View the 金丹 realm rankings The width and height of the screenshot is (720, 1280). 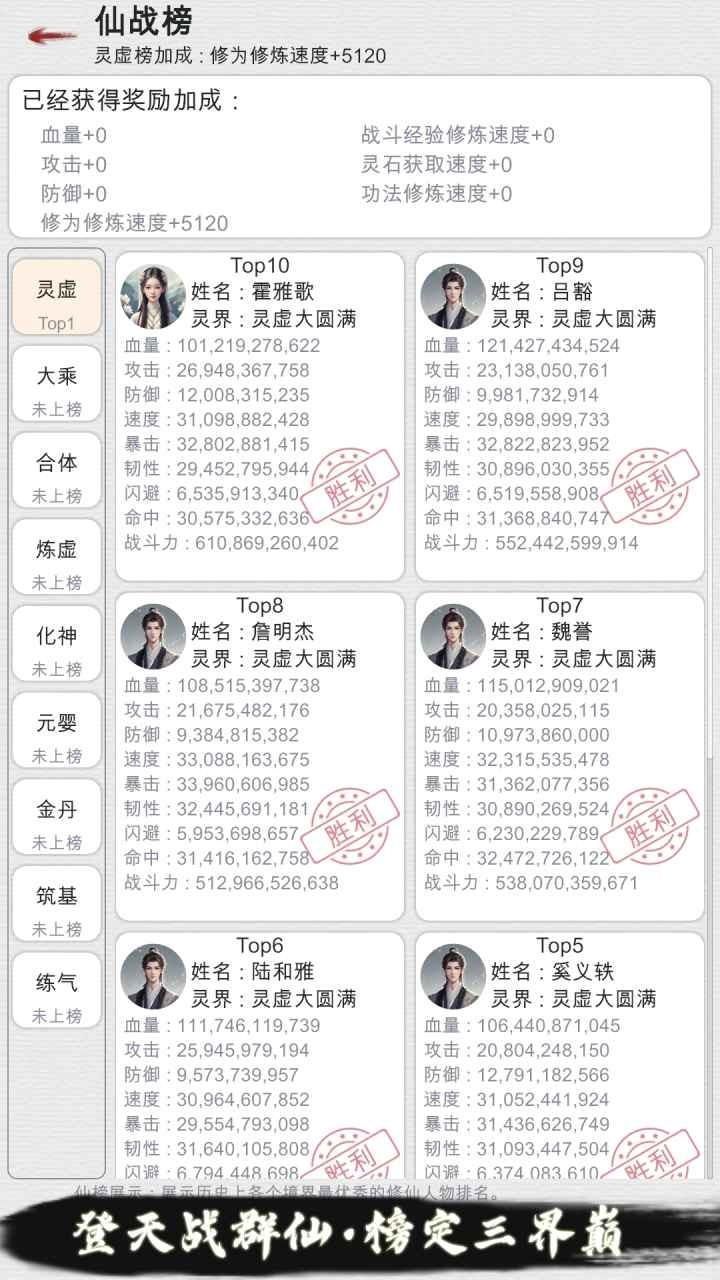[x=57, y=818]
